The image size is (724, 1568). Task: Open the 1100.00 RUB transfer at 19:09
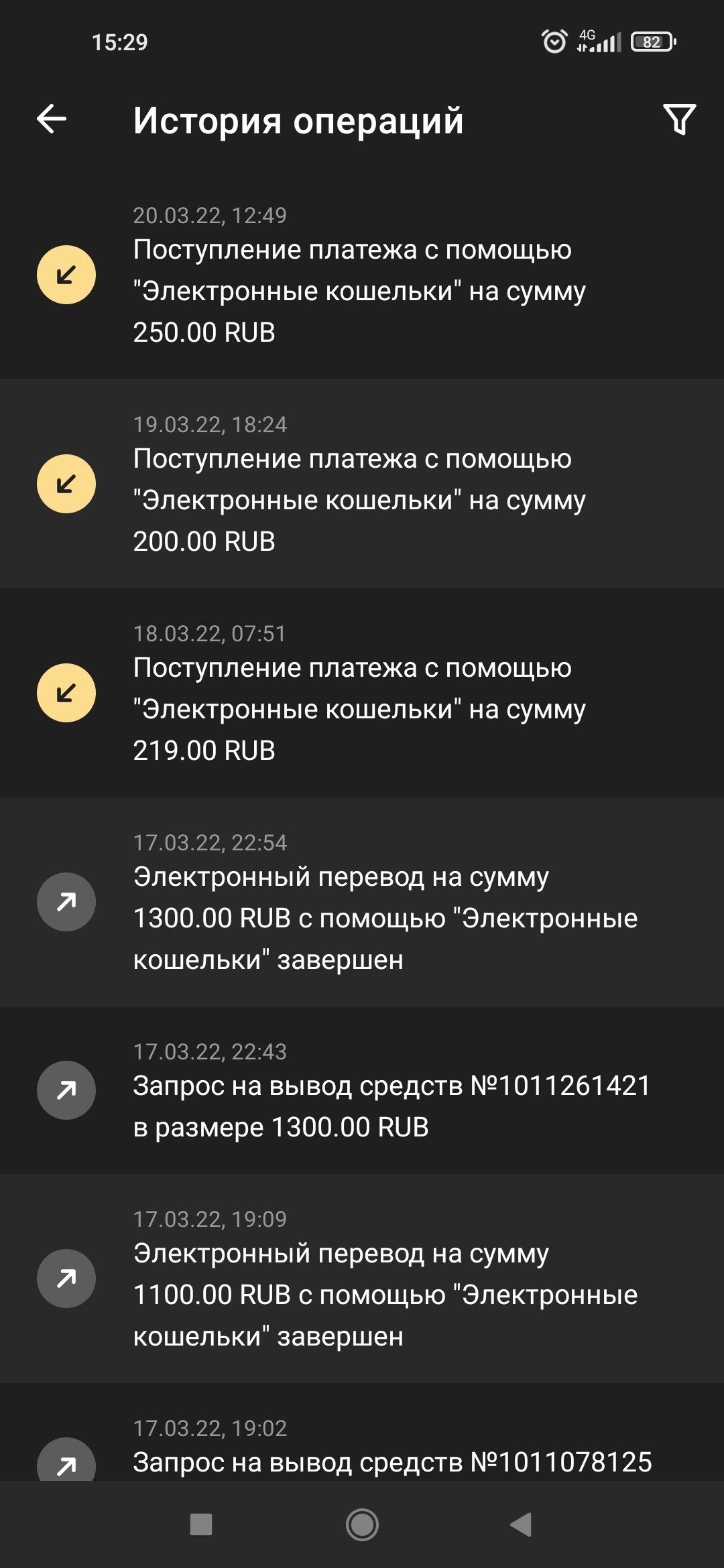(x=362, y=1279)
